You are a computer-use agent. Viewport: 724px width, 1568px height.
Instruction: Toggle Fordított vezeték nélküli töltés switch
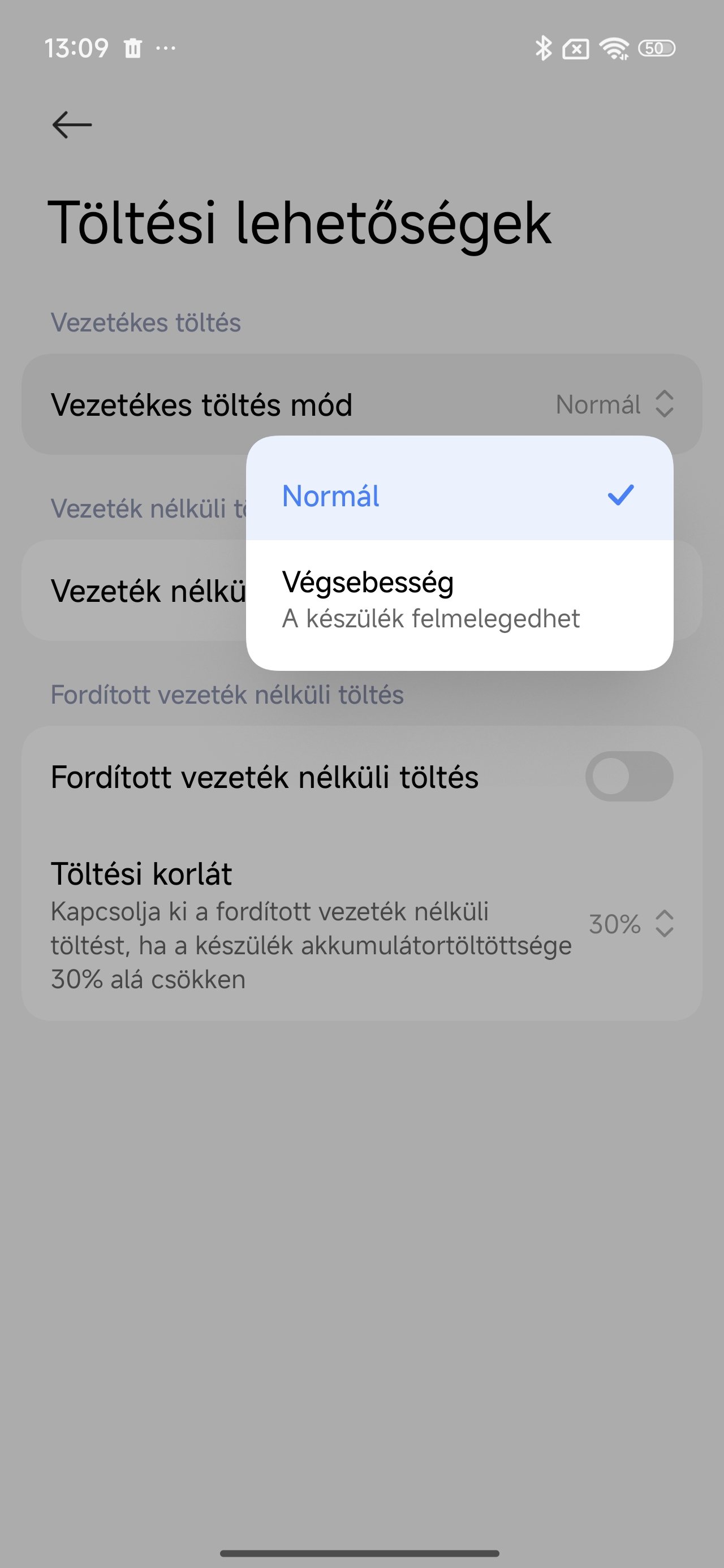click(629, 776)
